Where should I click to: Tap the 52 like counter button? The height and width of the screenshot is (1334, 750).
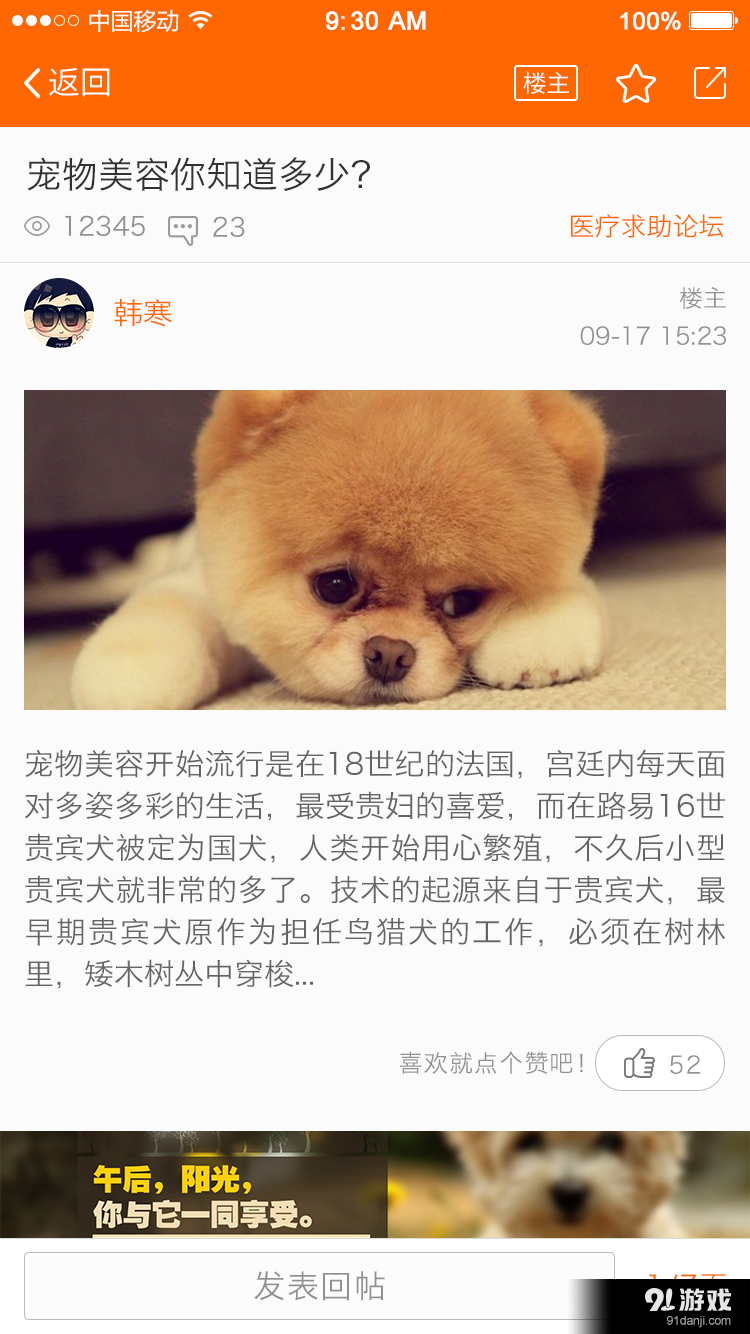pyautogui.click(x=660, y=1063)
